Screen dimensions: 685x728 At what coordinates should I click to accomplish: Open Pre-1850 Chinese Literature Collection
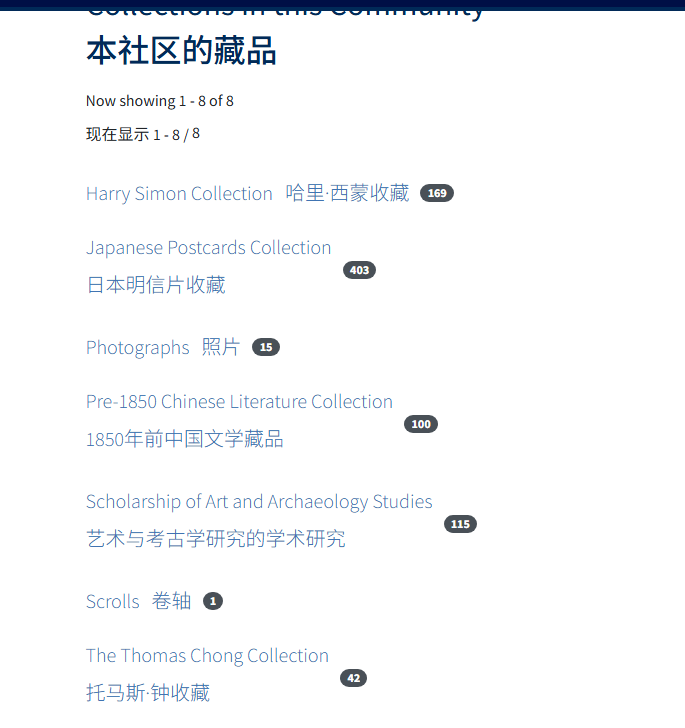(x=239, y=402)
